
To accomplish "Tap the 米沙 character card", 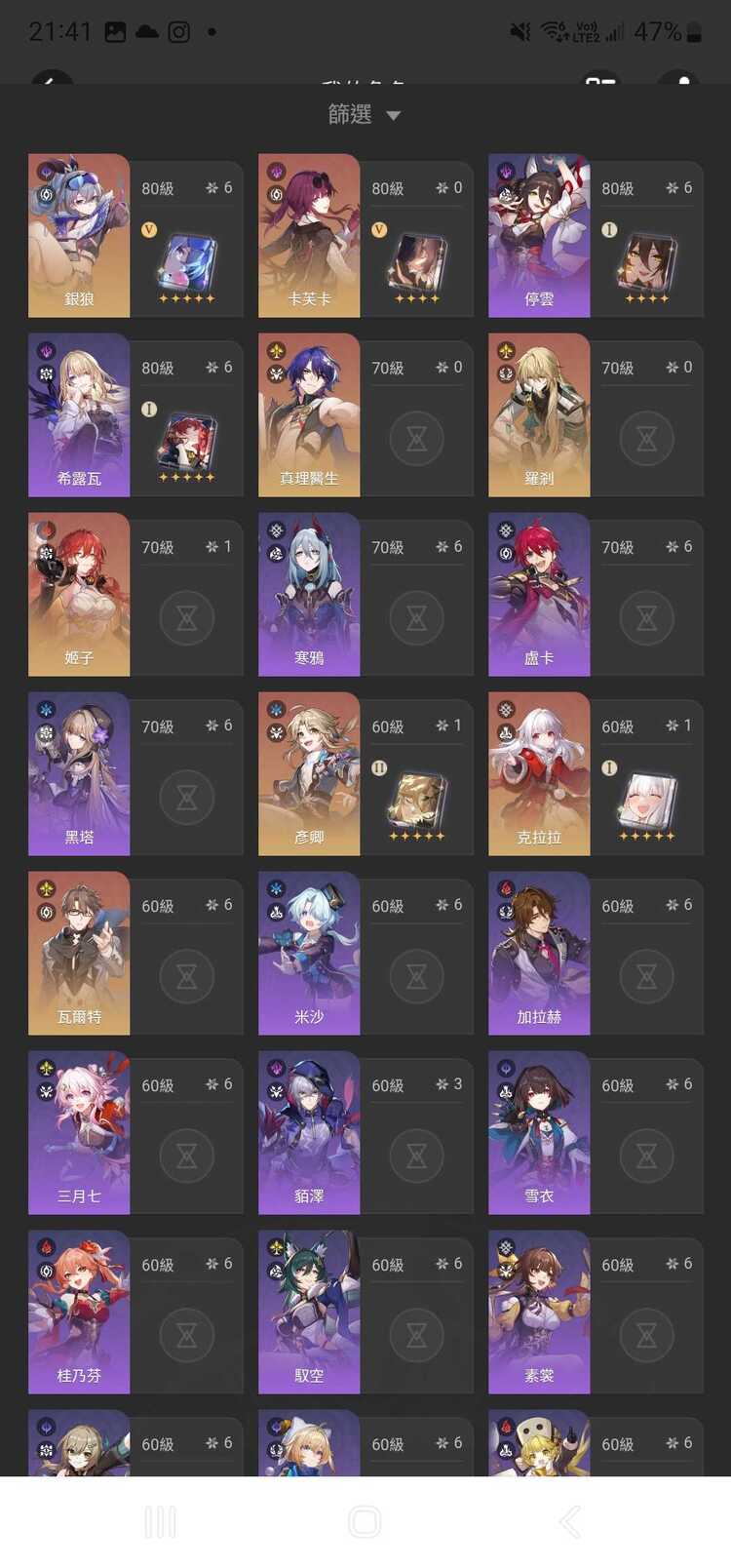I will [309, 954].
